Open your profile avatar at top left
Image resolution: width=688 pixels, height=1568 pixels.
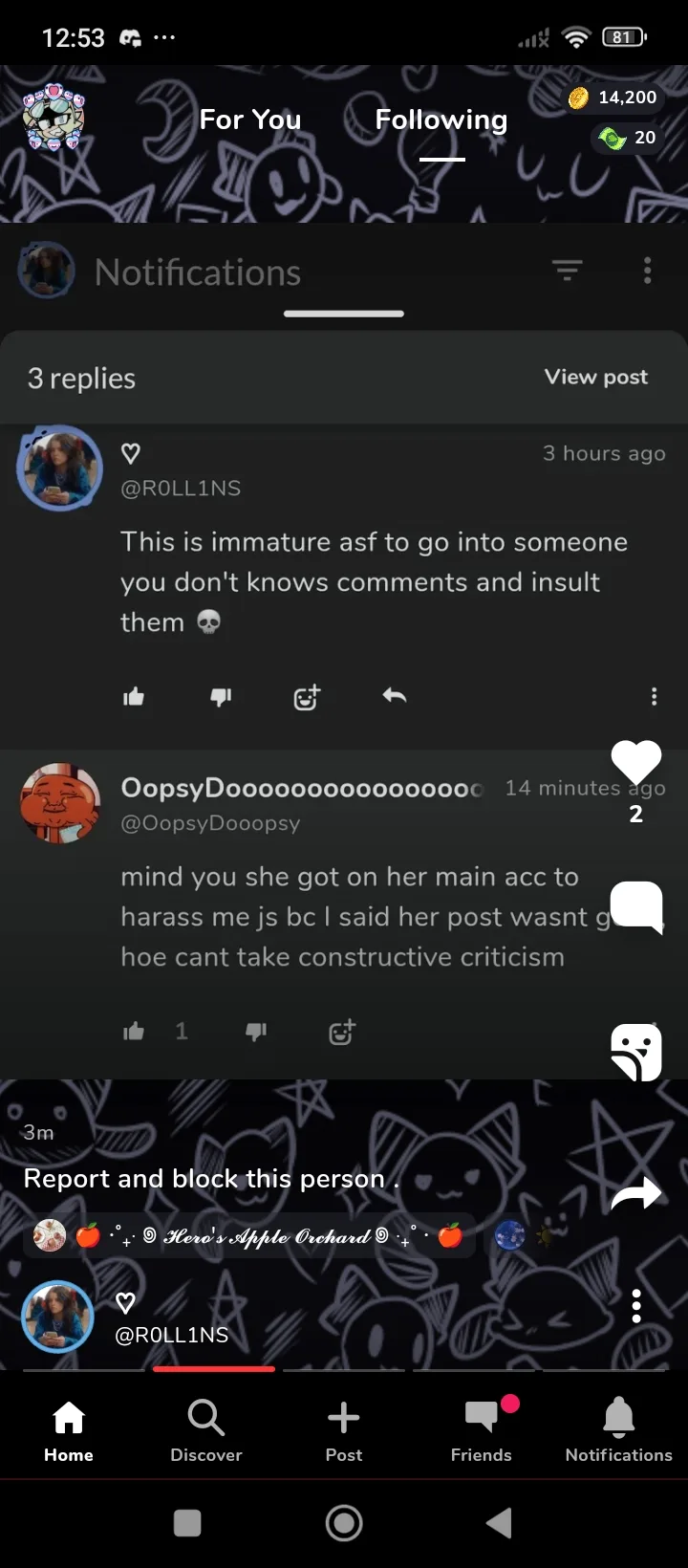(54, 119)
